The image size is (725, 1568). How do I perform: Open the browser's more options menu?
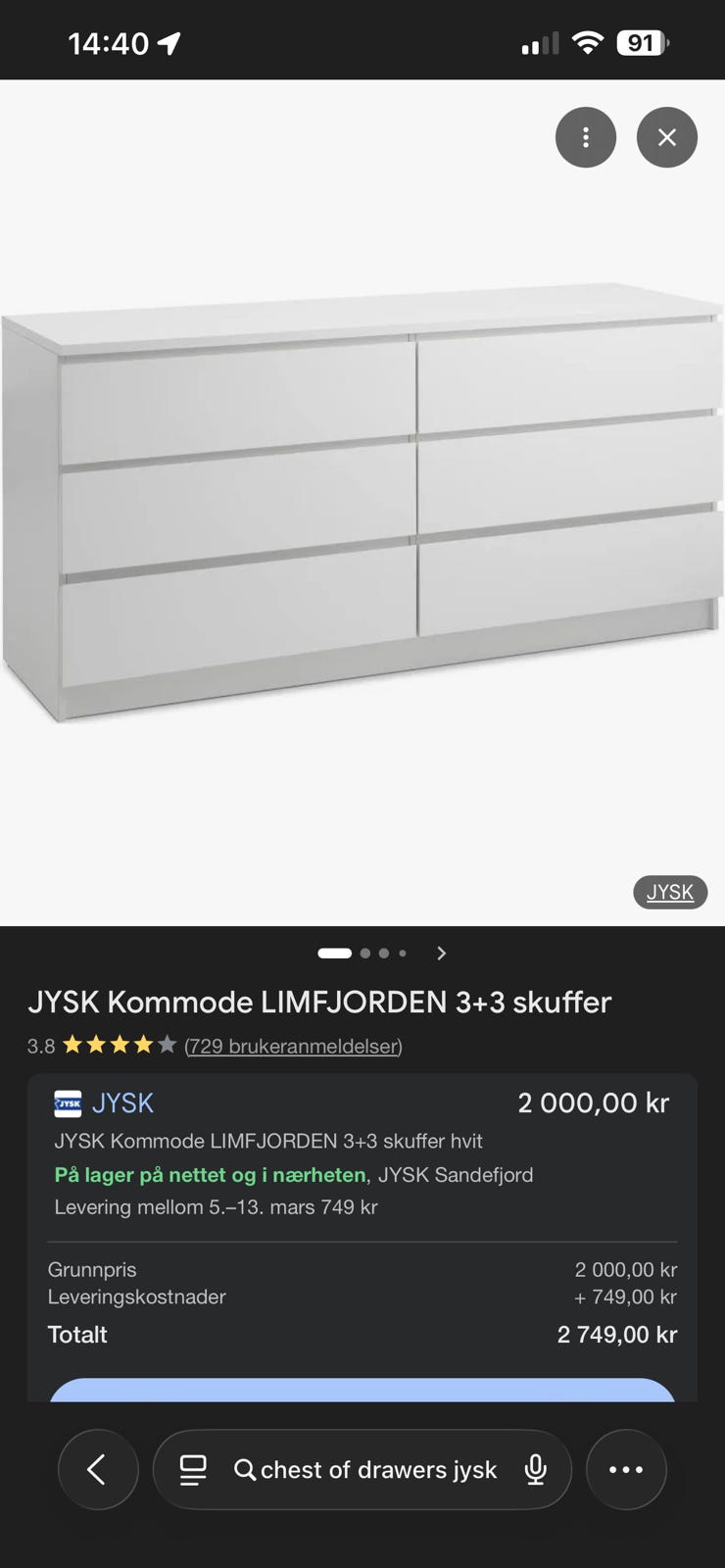point(626,1469)
